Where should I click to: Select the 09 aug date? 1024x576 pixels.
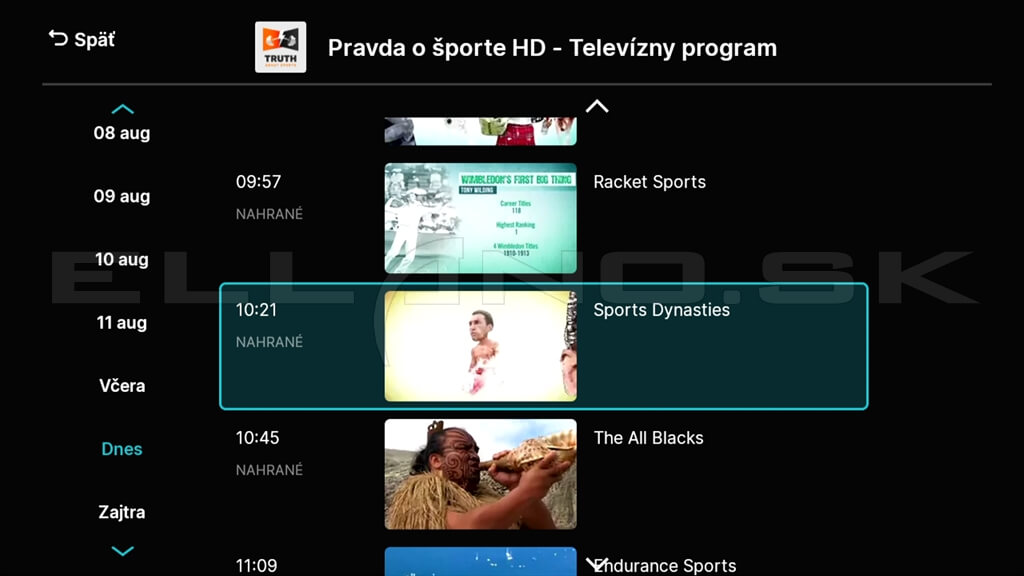click(122, 196)
